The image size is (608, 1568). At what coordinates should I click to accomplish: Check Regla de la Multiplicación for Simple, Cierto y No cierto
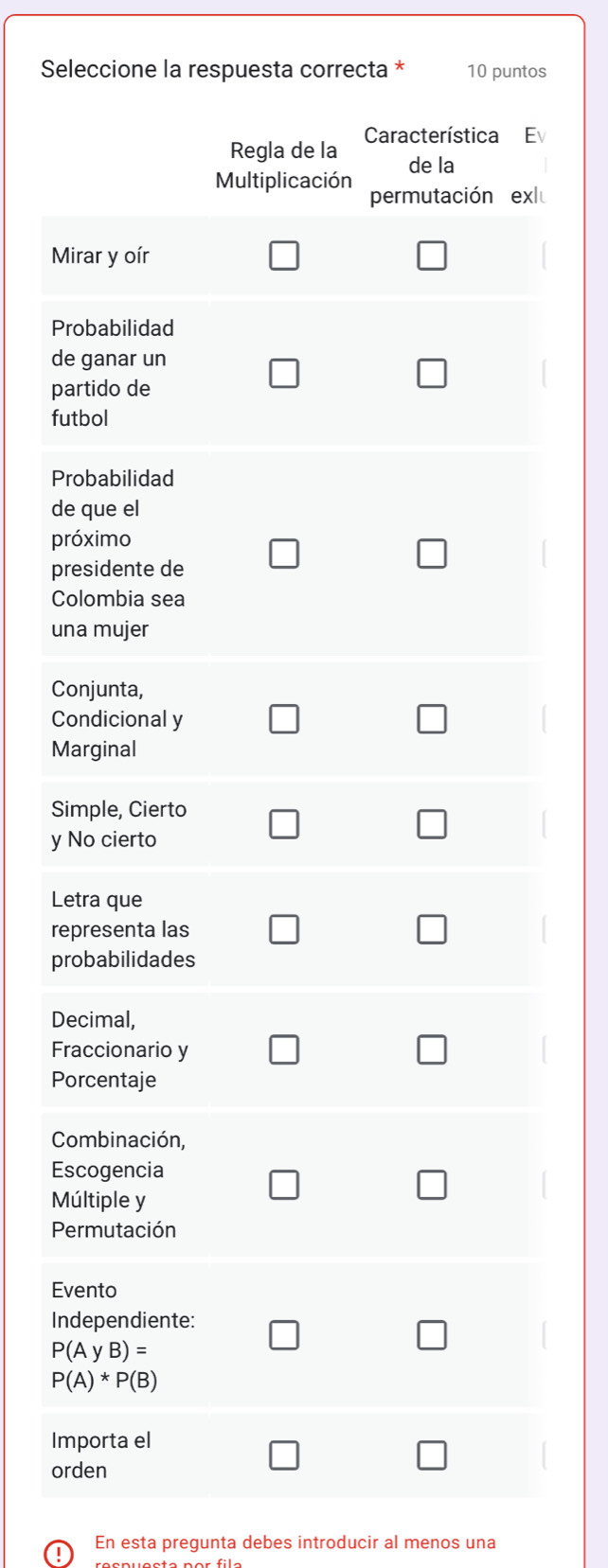click(284, 824)
